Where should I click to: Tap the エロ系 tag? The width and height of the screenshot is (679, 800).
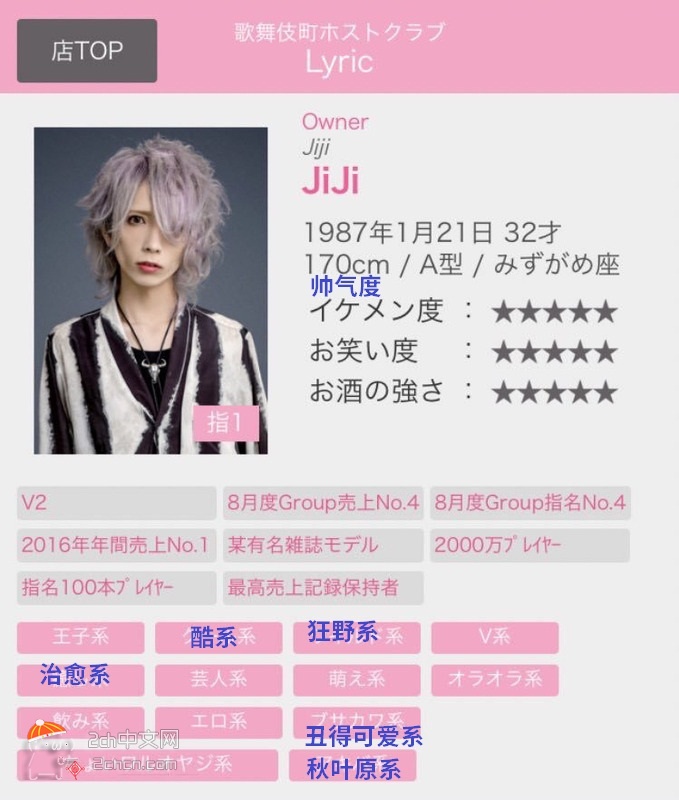219,722
